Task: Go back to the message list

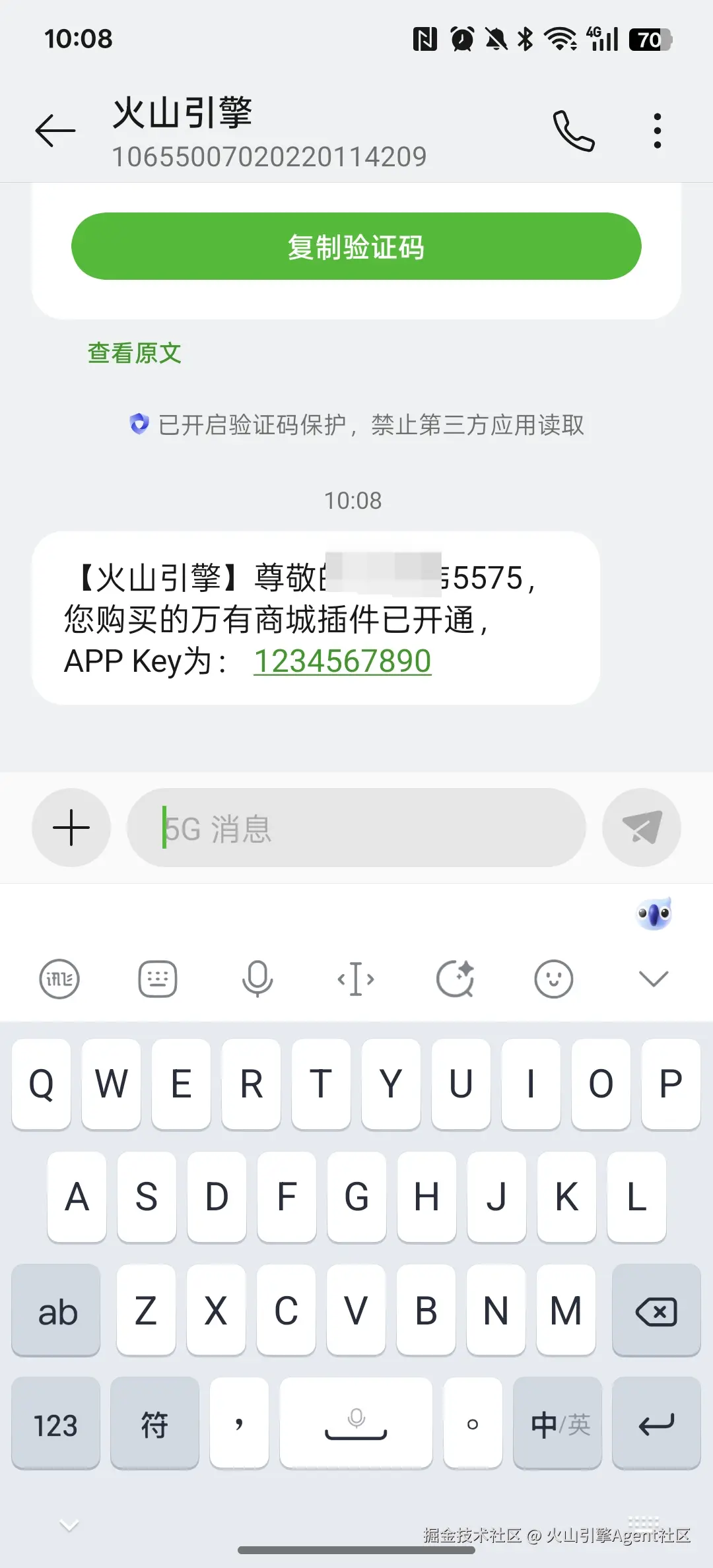Action: (55, 130)
